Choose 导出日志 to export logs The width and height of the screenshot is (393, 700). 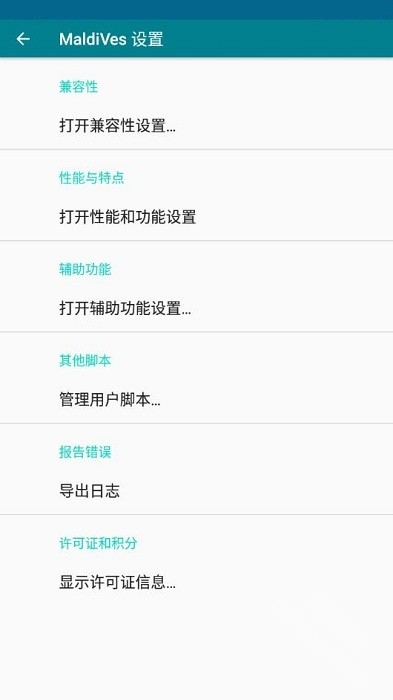tap(196, 491)
